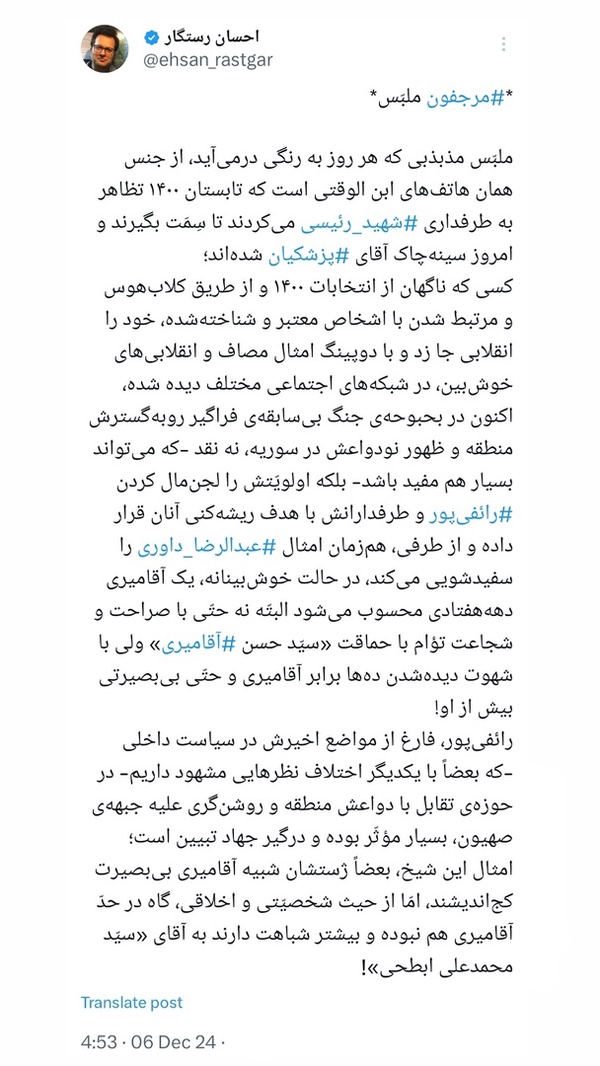Viewport: 600px width, 1066px height.
Task: Tap Translate post
Action: [x=131, y=1002]
